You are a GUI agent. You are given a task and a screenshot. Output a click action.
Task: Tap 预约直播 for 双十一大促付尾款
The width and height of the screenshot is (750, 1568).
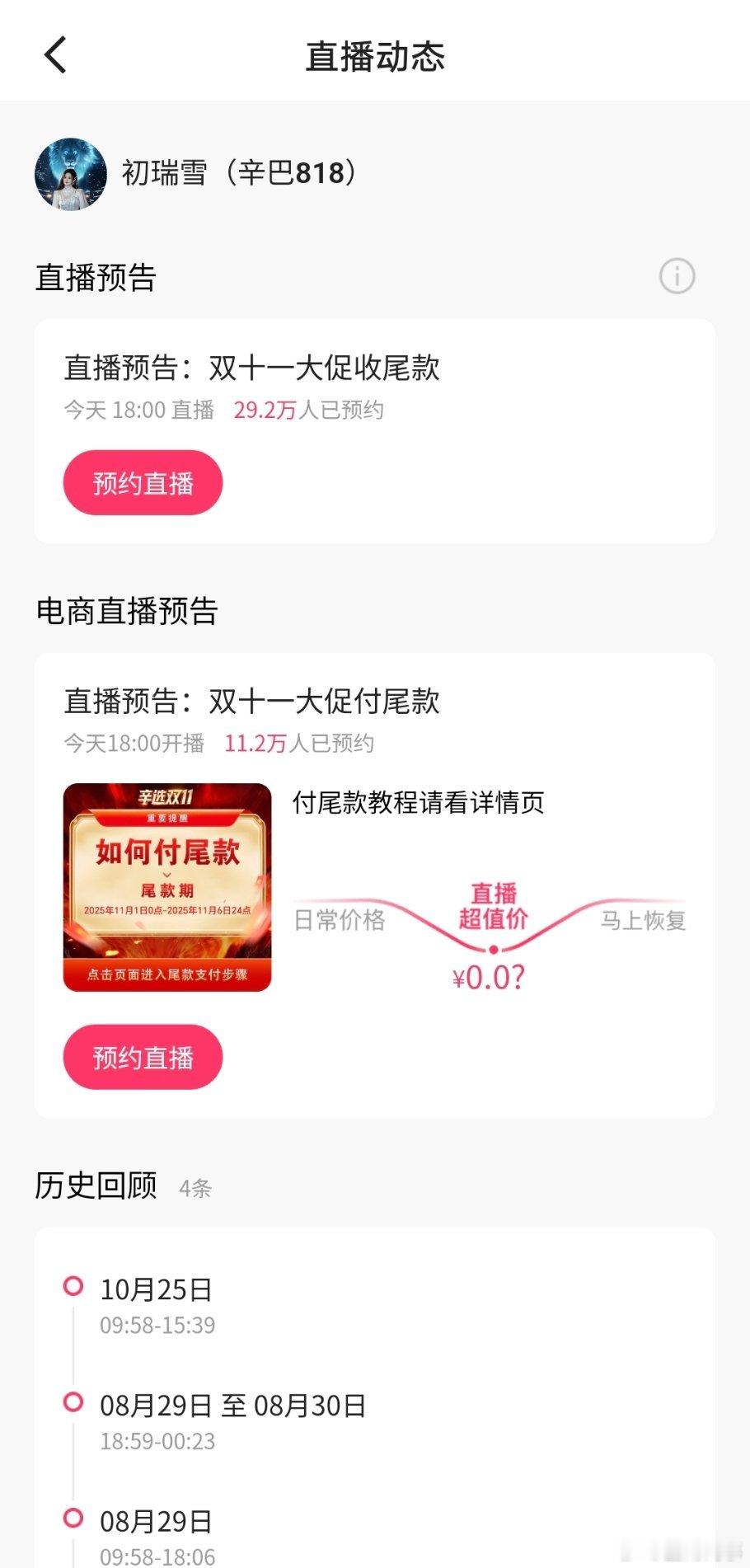click(x=142, y=1056)
